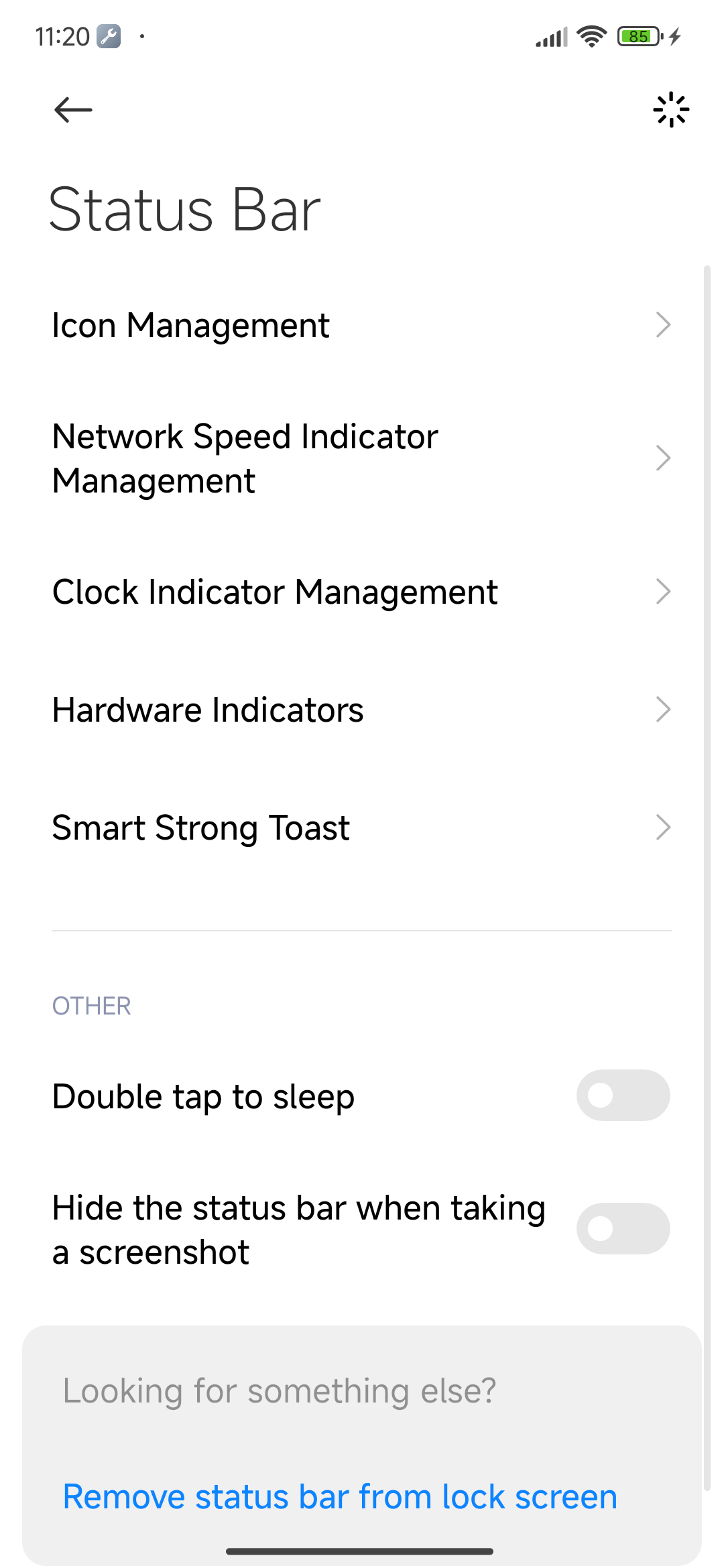The width and height of the screenshot is (724, 1568).
Task: Open Smart Strong Toast settings
Action: 362,828
